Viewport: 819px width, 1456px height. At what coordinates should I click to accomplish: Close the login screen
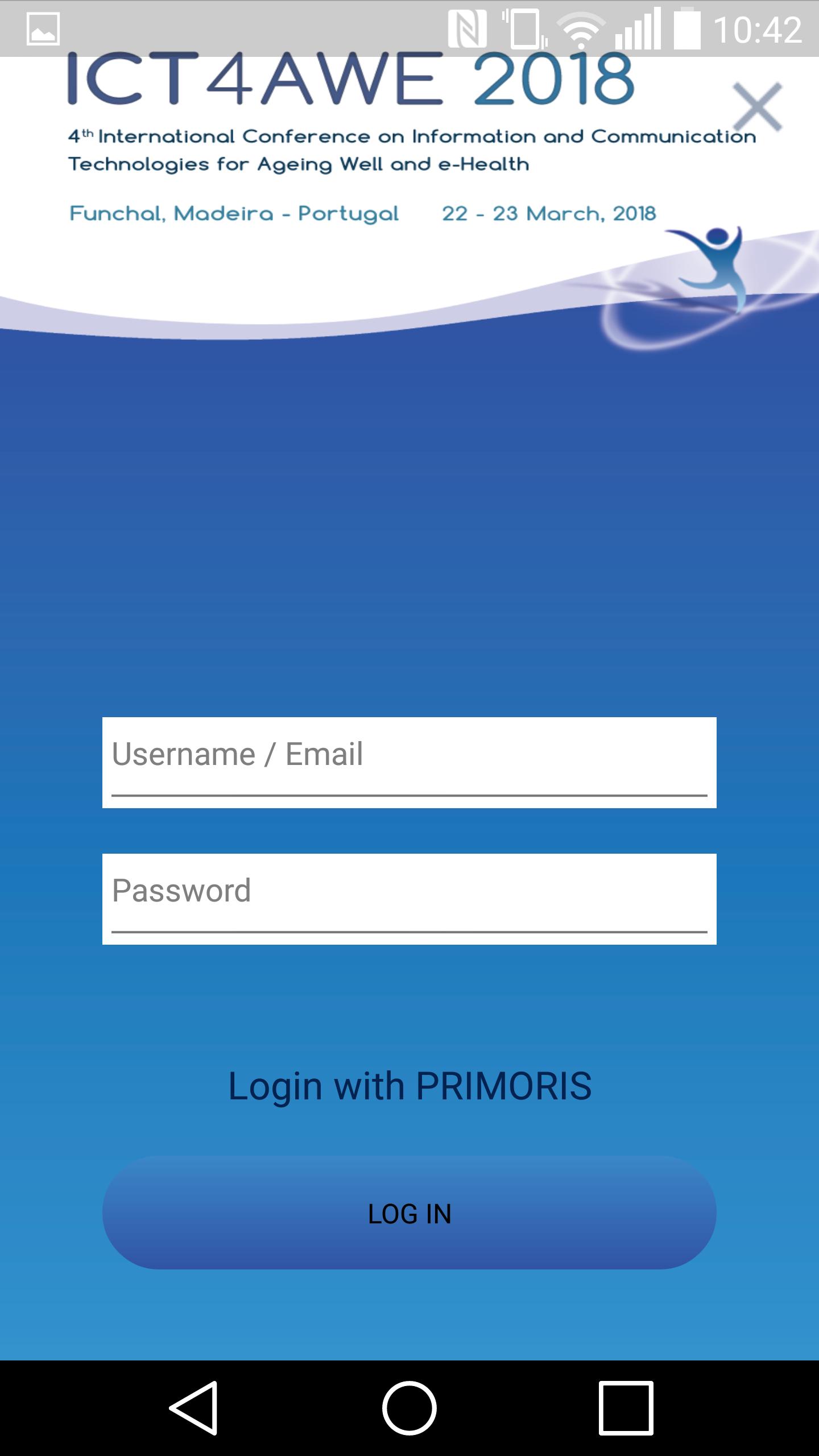pos(757,107)
